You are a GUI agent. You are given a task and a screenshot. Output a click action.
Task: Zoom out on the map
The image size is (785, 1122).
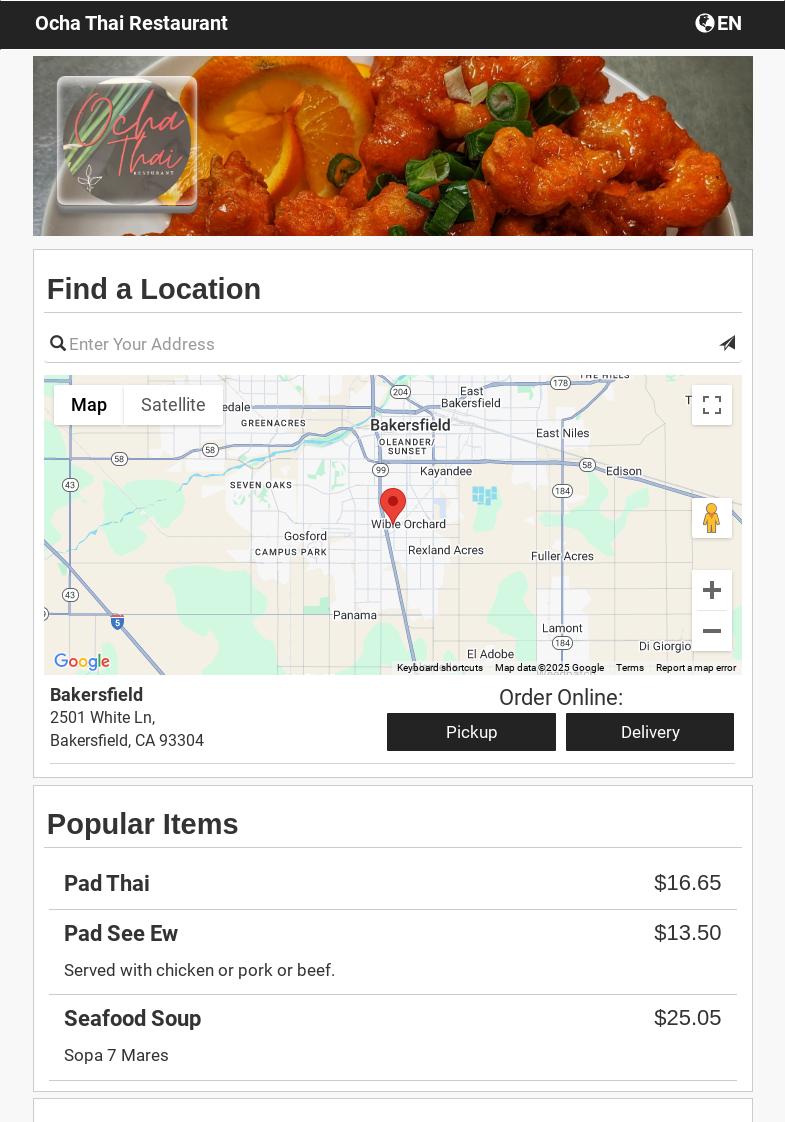point(711,631)
